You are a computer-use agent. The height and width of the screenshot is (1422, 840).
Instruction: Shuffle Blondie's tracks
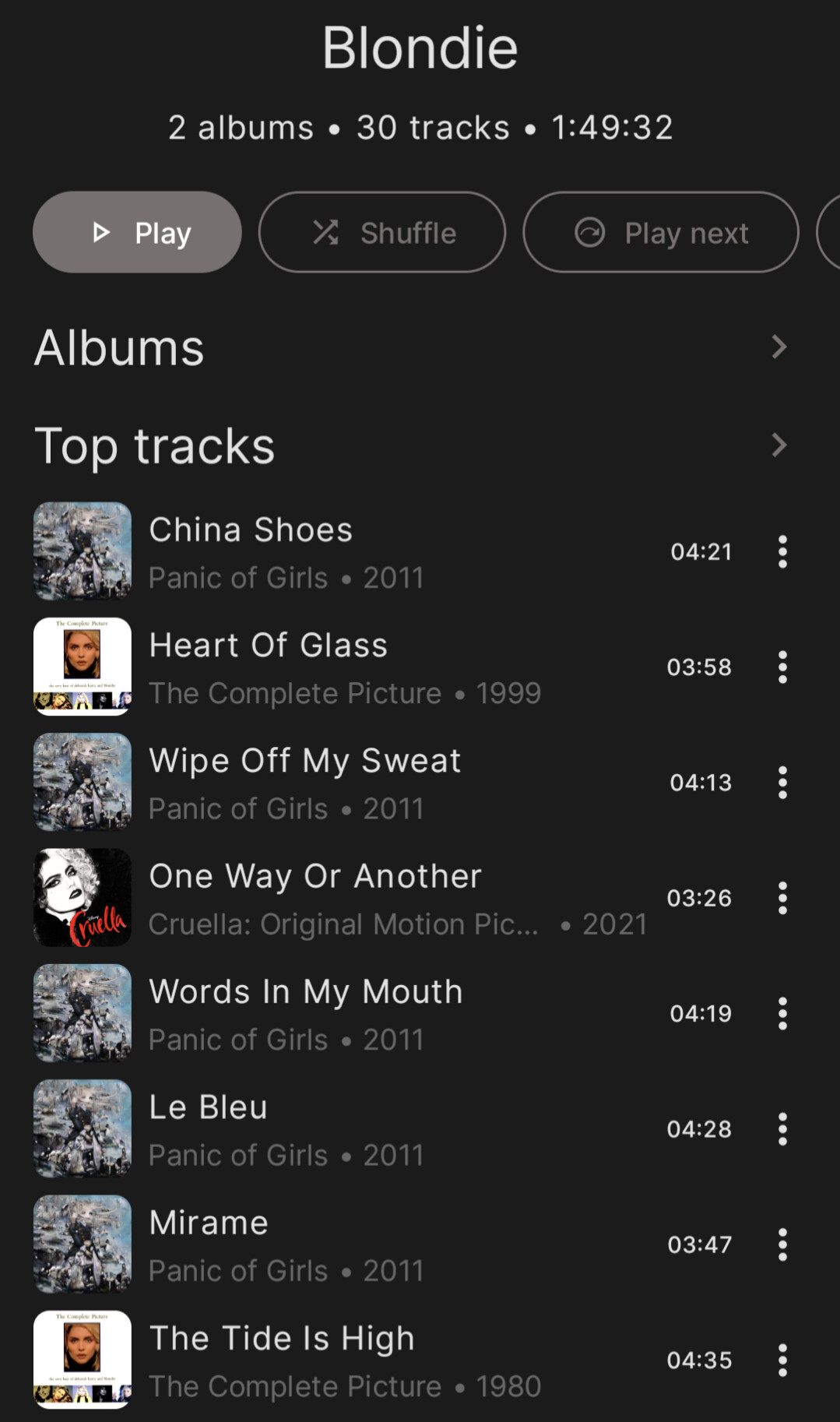[382, 232]
